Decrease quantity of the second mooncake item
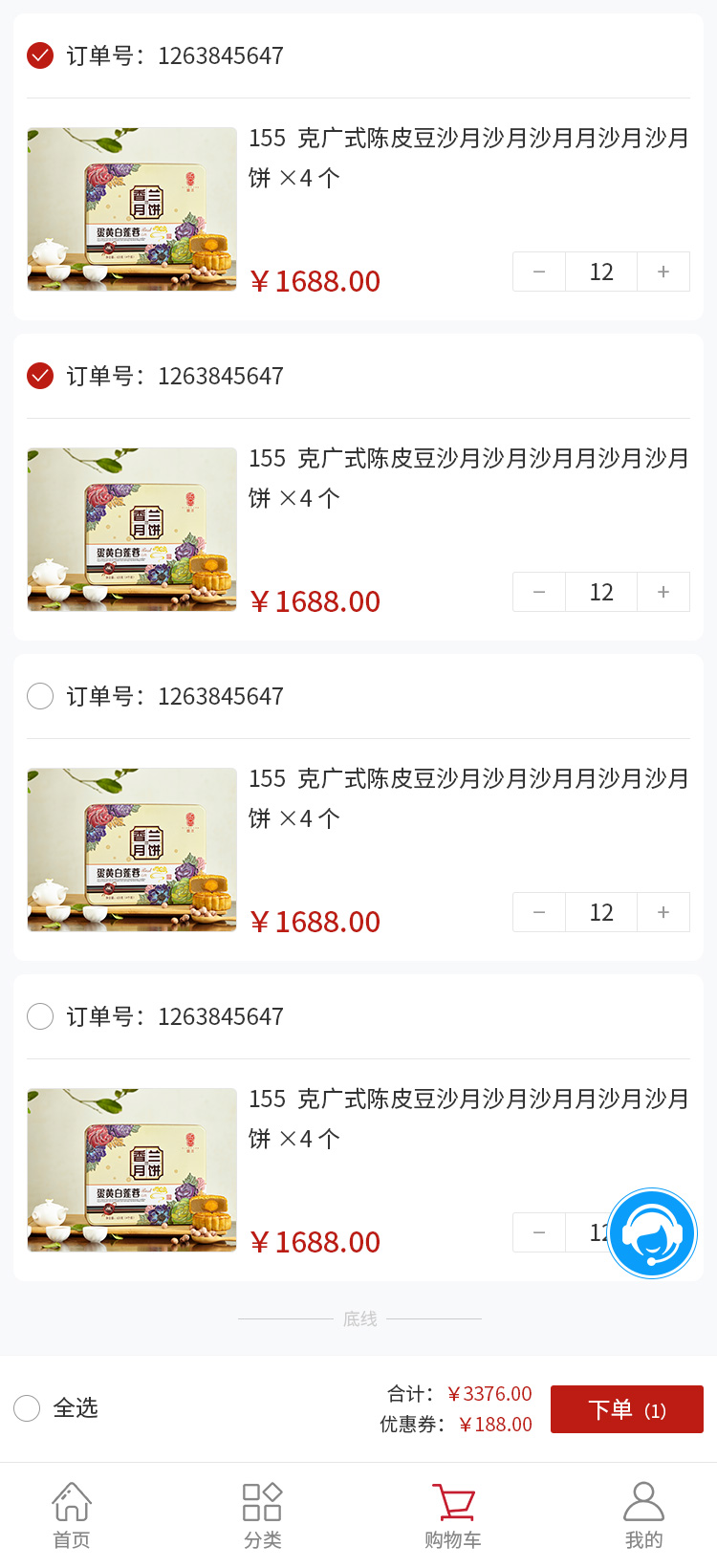Screen dimensions: 717x1568 [539, 592]
